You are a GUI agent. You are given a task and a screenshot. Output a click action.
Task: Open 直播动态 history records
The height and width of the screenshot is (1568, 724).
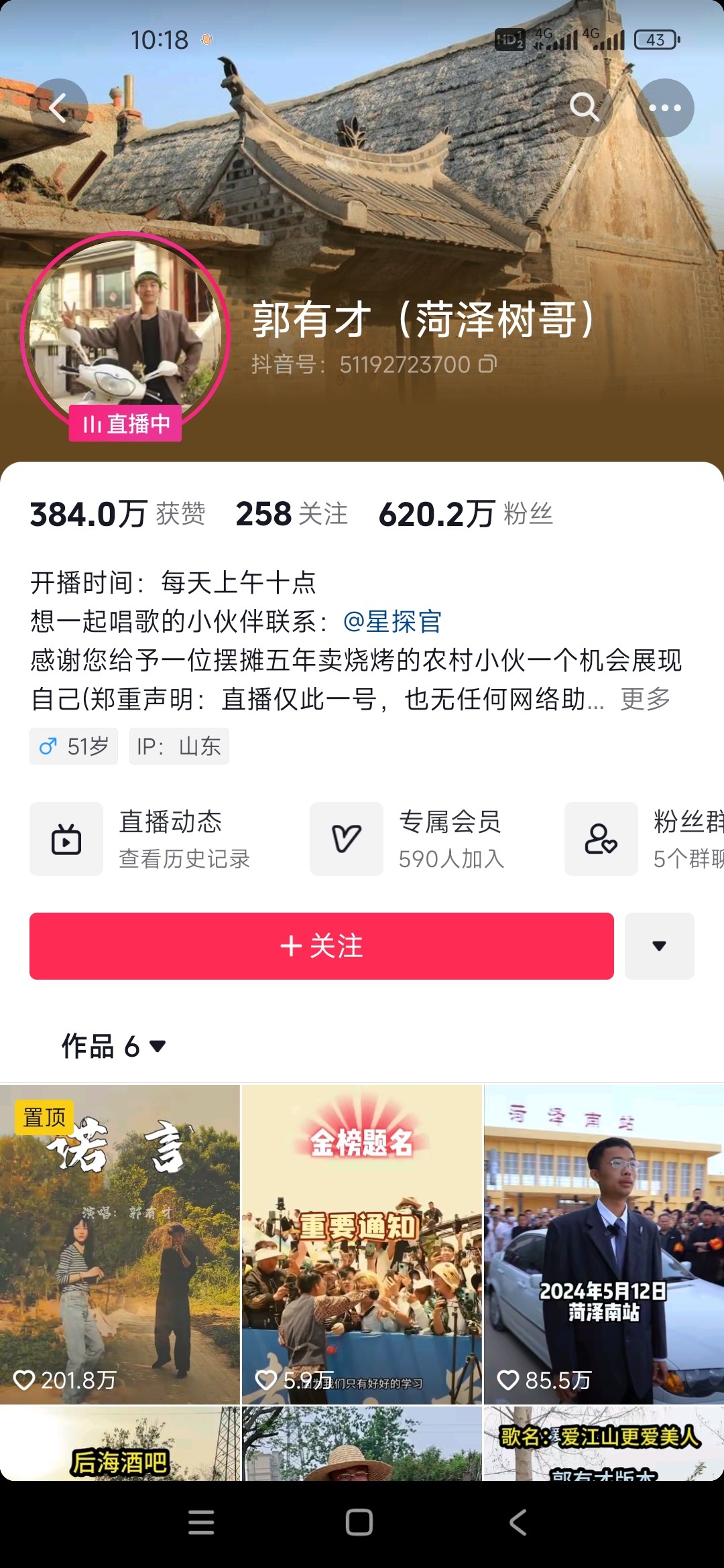click(x=141, y=839)
